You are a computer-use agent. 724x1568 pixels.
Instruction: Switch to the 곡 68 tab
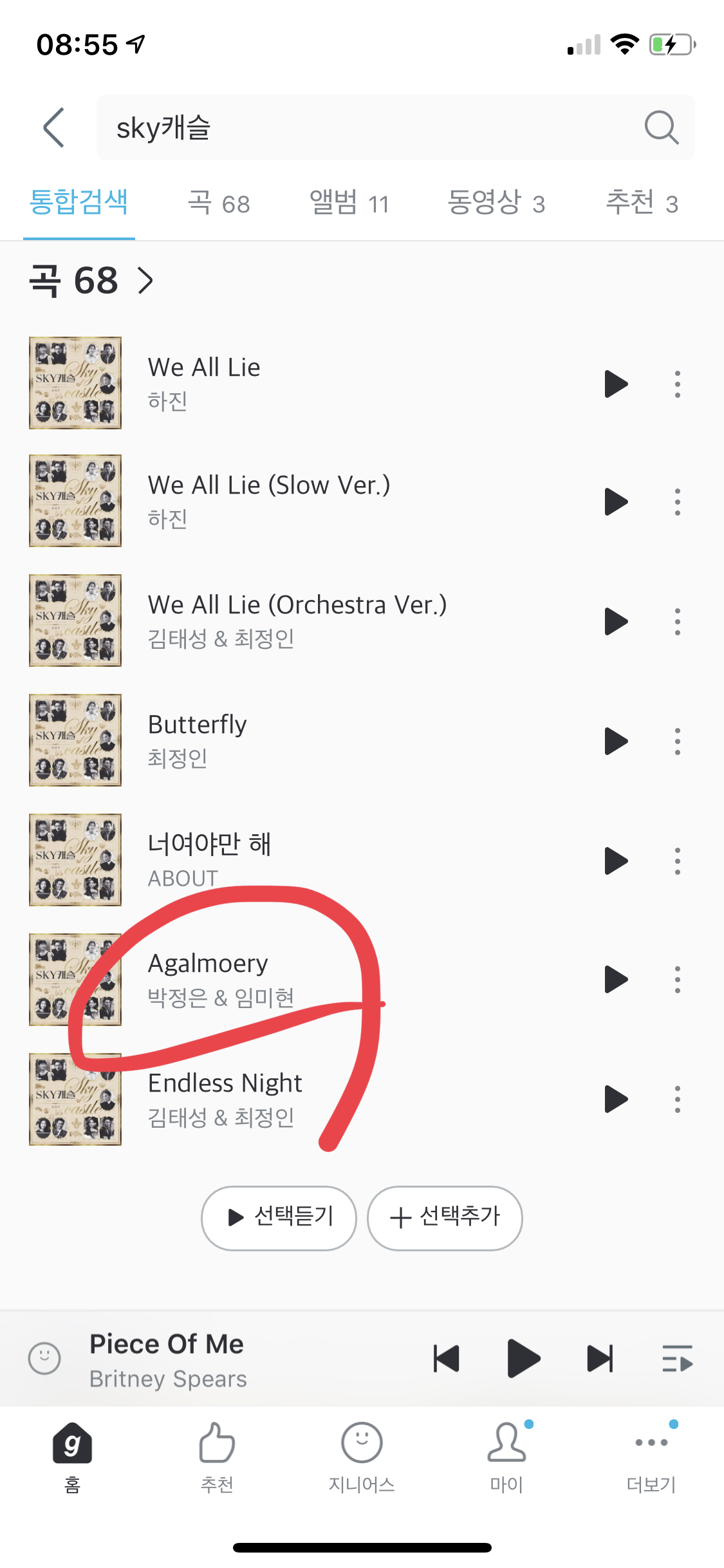pyautogui.click(x=218, y=203)
